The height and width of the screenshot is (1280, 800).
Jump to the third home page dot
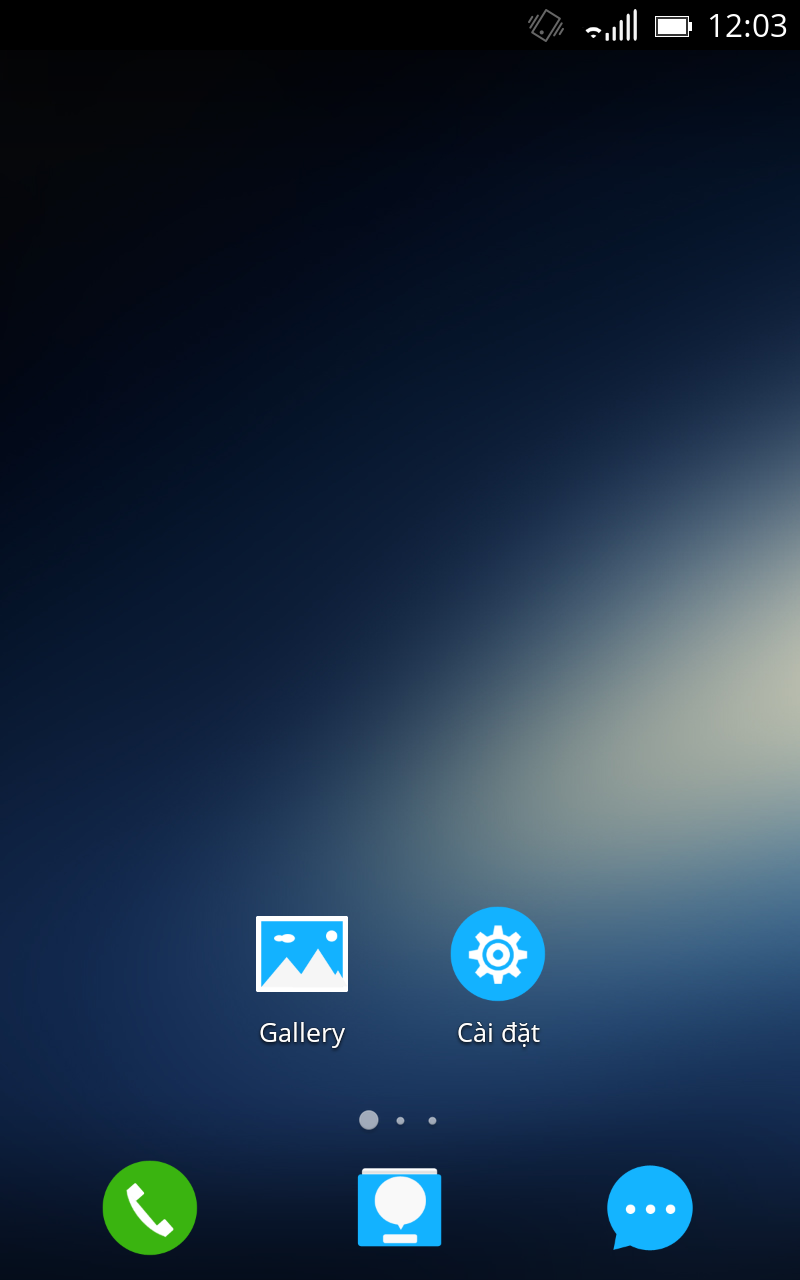tap(432, 1121)
